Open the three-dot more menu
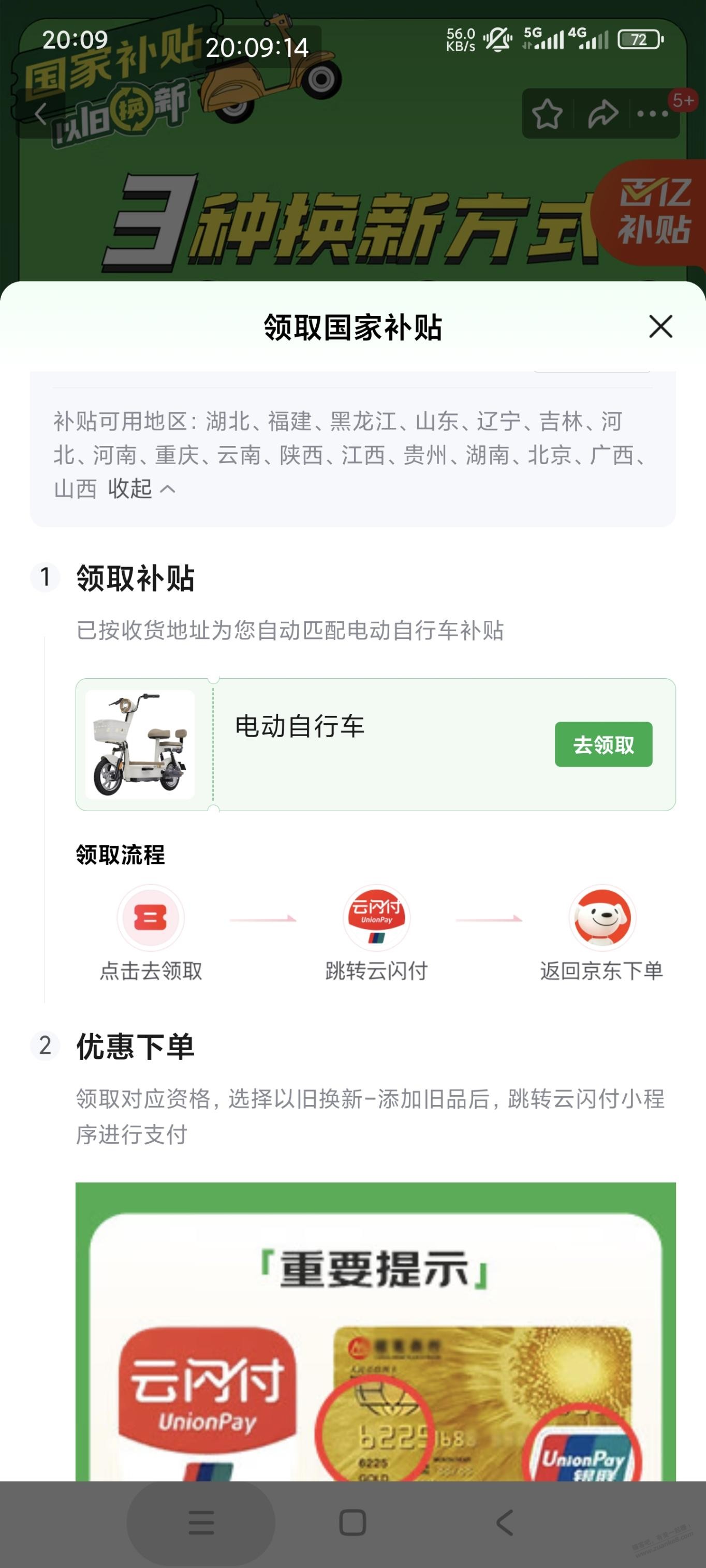 [x=652, y=114]
